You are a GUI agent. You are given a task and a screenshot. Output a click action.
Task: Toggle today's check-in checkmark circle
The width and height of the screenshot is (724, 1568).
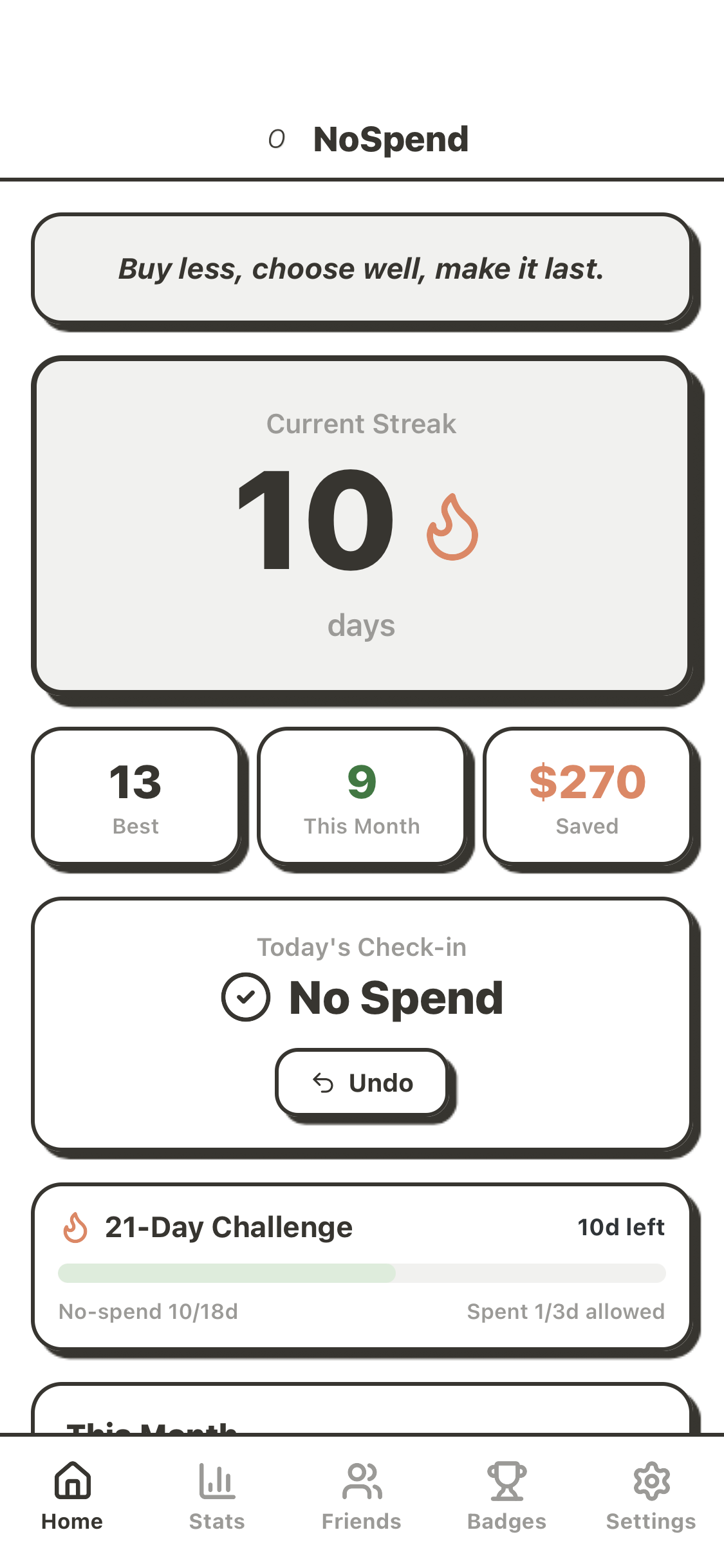click(245, 997)
